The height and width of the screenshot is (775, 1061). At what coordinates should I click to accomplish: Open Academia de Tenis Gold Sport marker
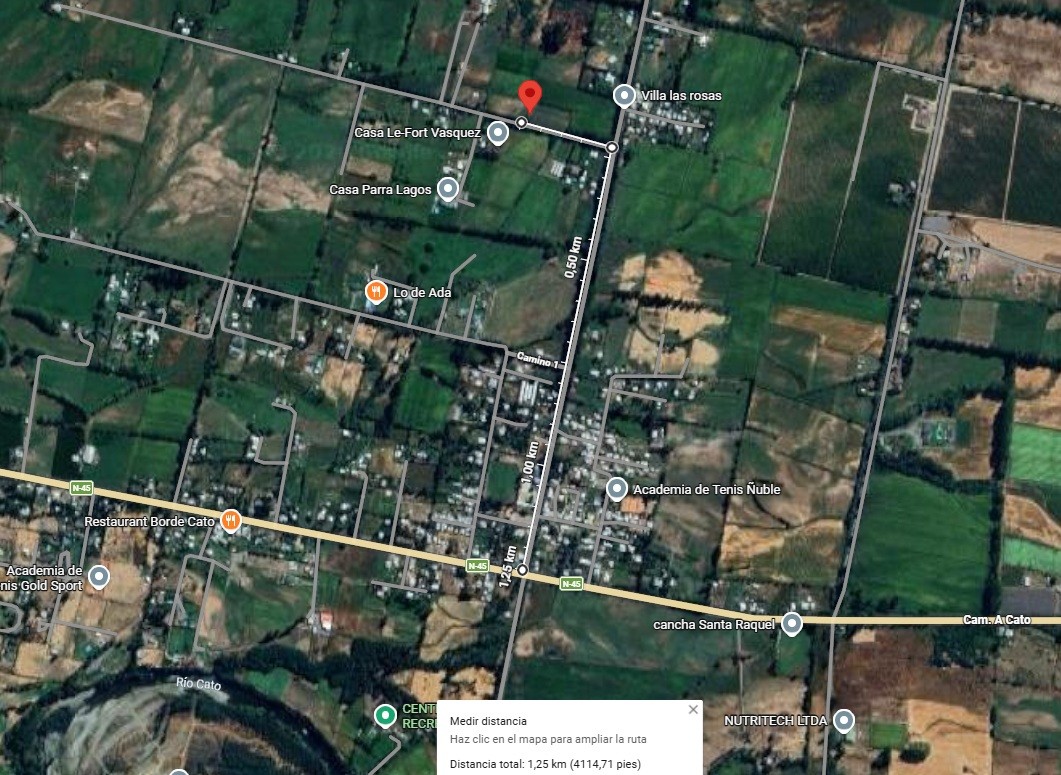98,577
